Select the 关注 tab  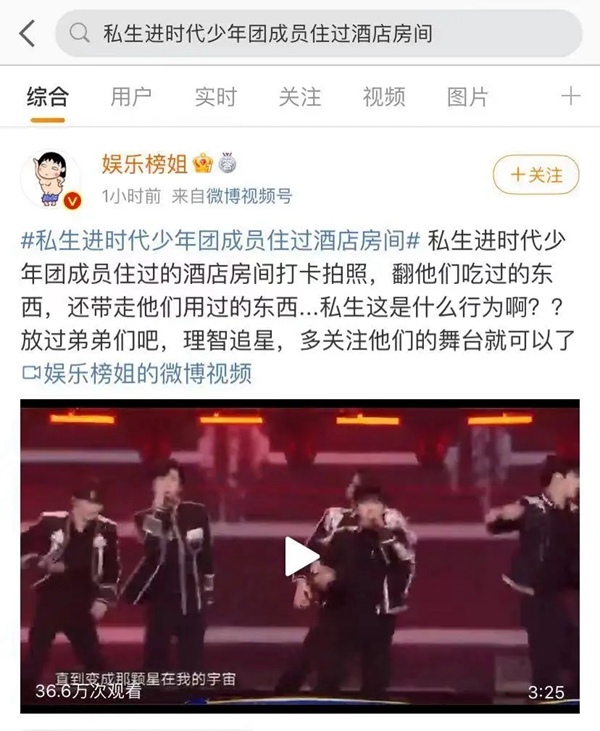(x=299, y=97)
